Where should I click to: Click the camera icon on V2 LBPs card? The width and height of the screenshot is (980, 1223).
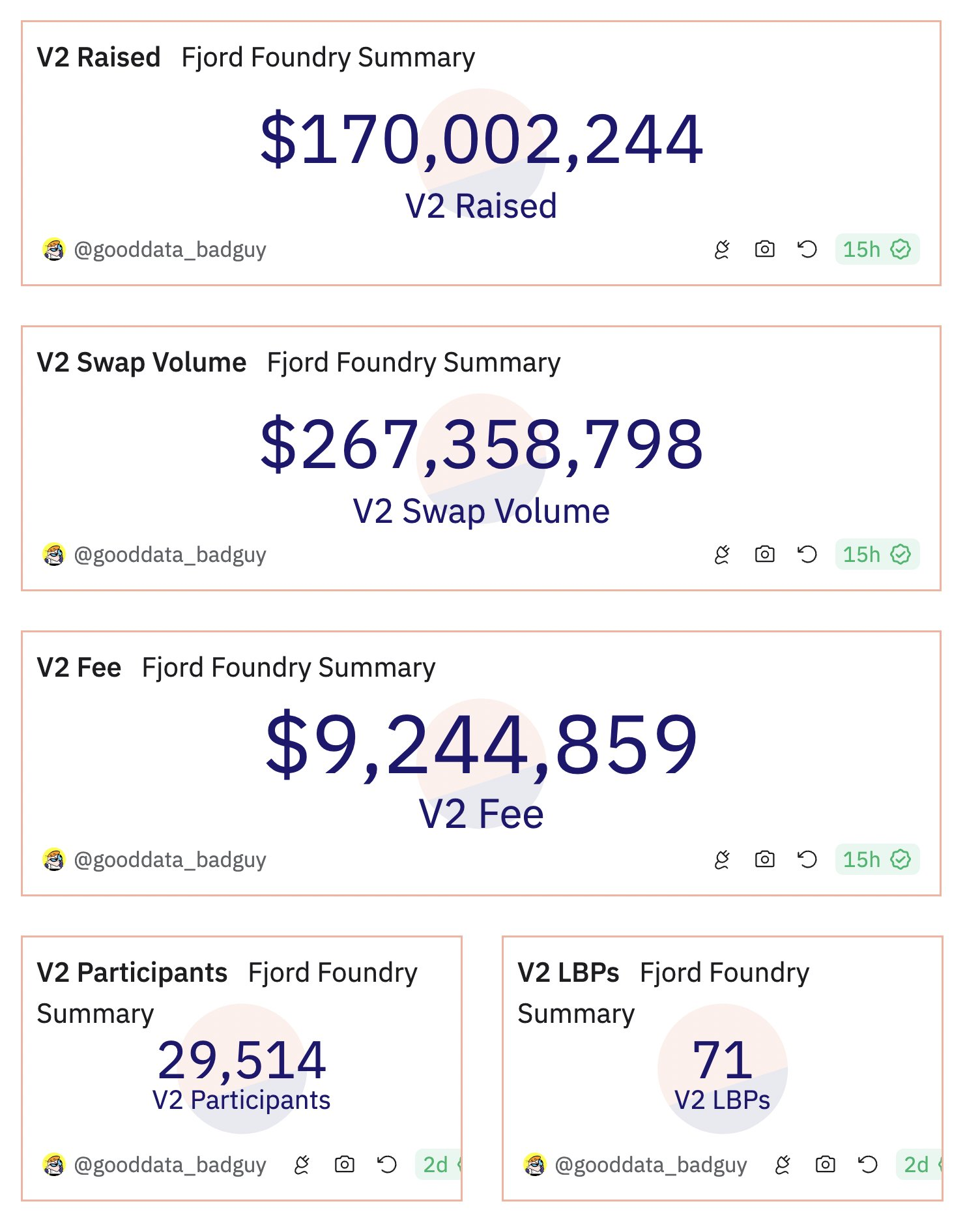pos(826,1165)
